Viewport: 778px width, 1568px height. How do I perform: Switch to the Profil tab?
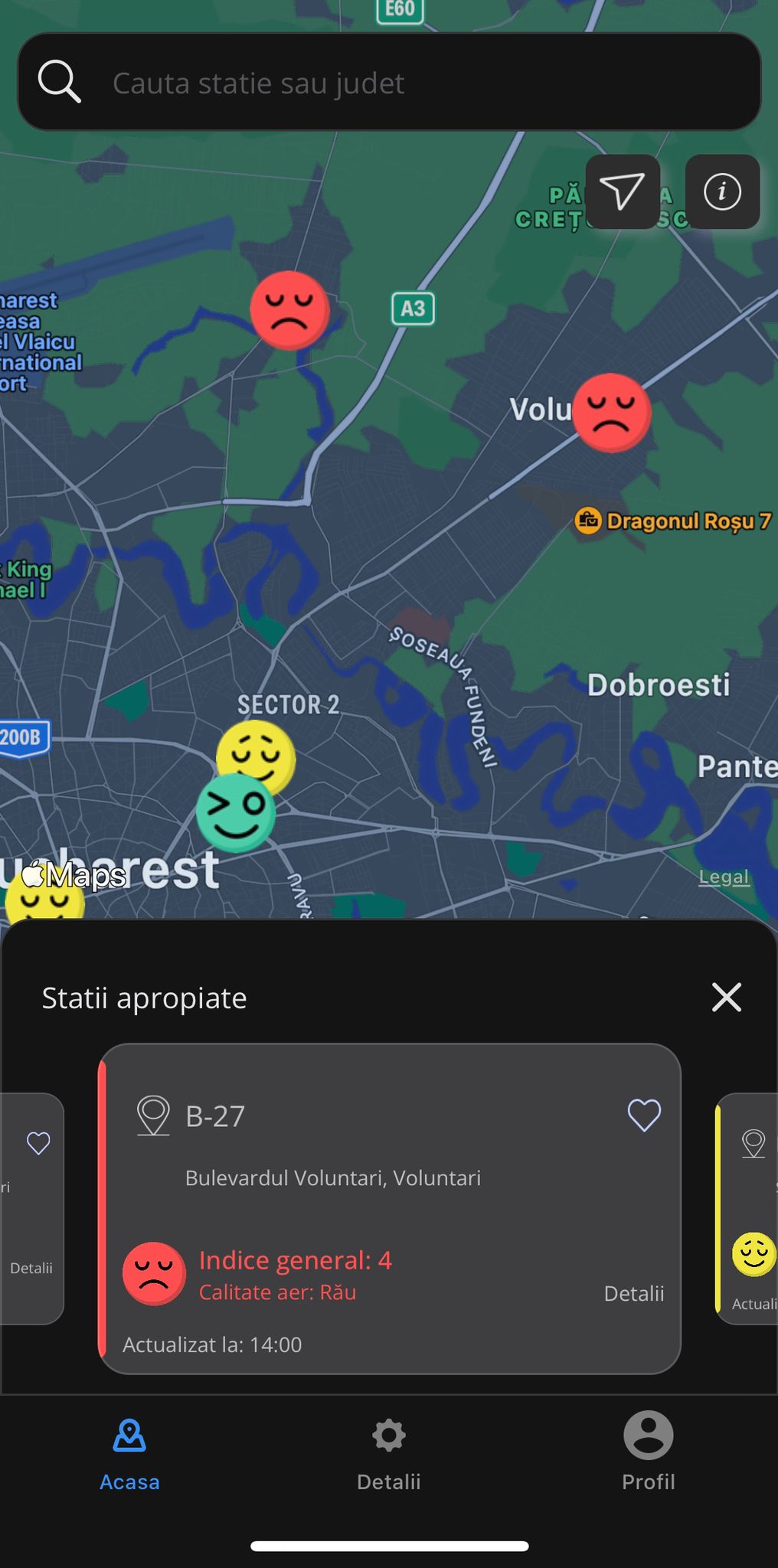pyautogui.click(x=648, y=1452)
